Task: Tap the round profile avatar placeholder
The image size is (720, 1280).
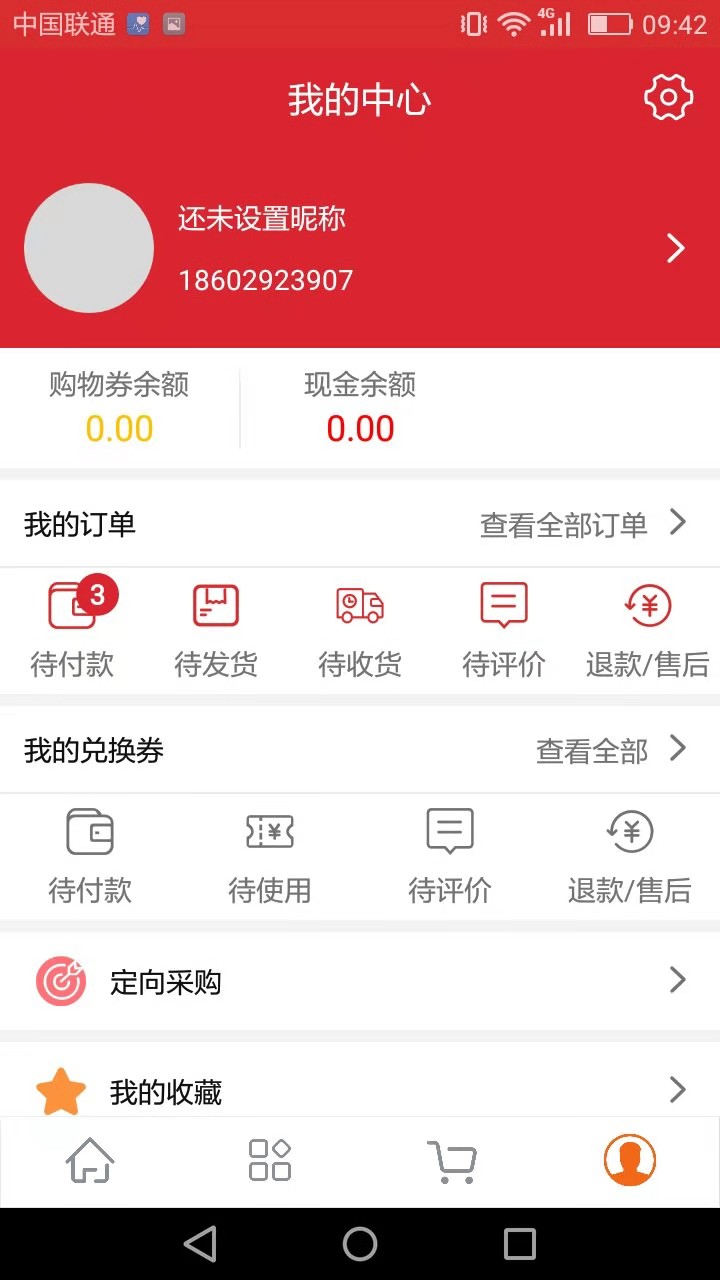Action: (x=89, y=247)
